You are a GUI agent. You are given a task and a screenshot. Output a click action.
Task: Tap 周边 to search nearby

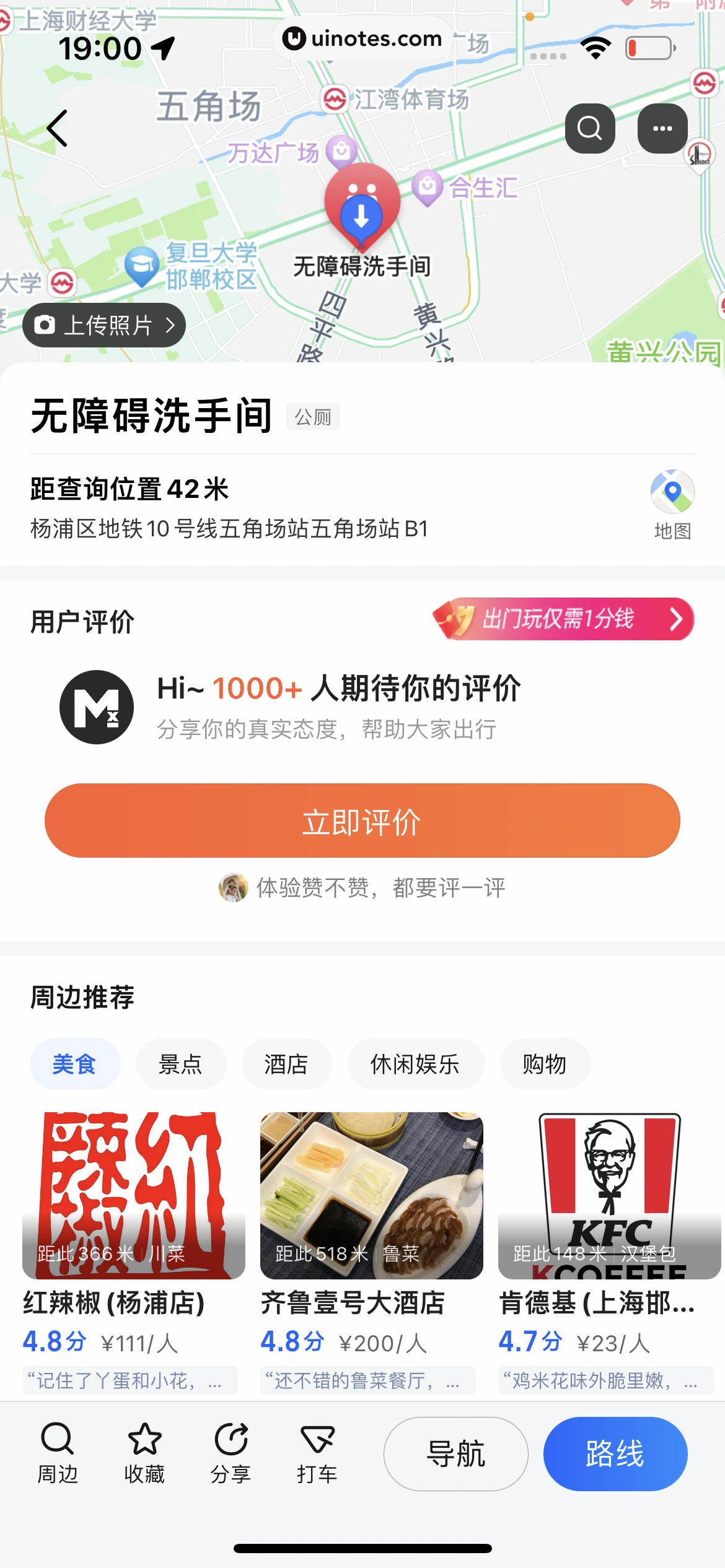[x=58, y=1453]
